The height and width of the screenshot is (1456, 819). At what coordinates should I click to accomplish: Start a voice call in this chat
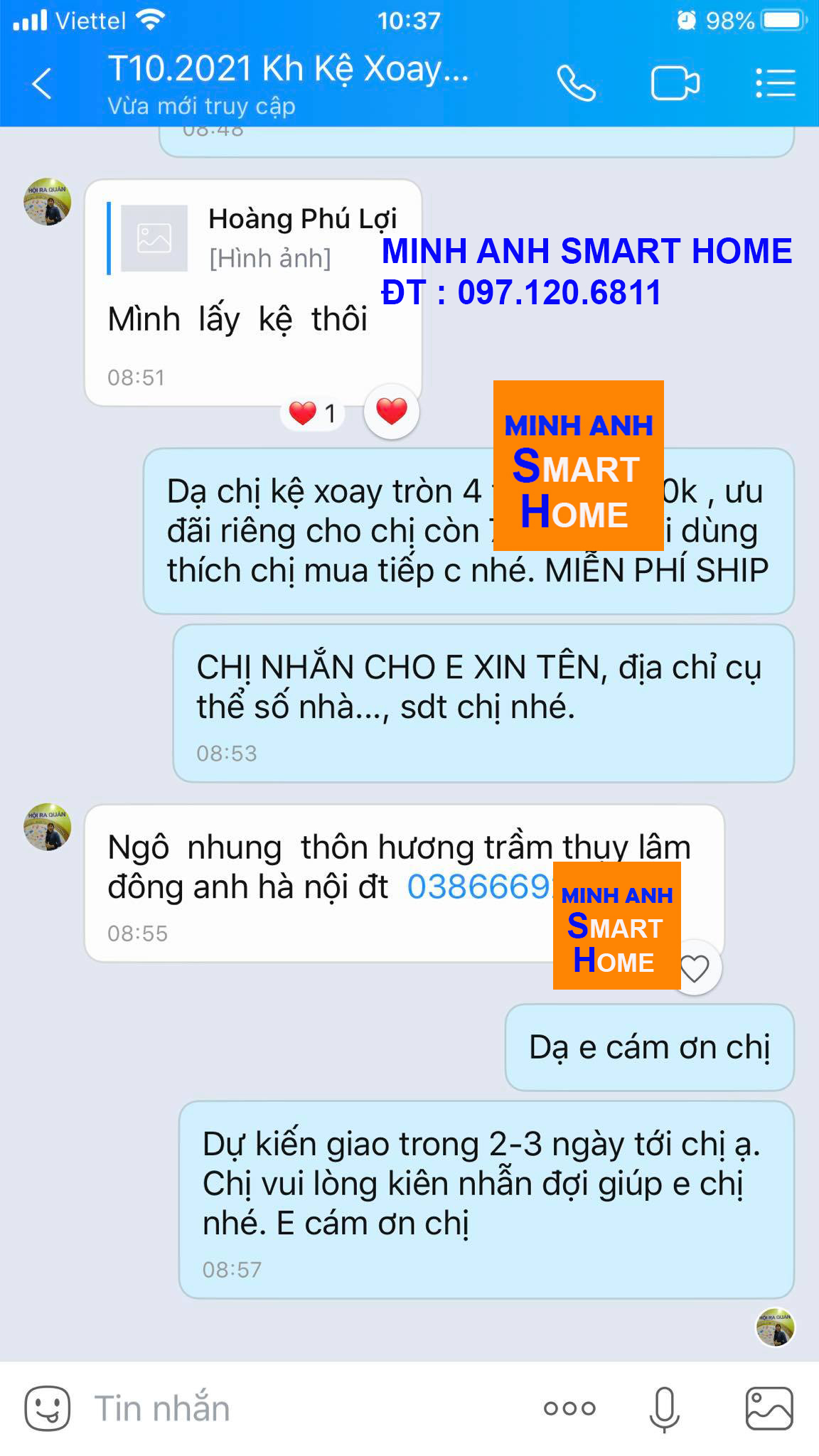click(575, 84)
